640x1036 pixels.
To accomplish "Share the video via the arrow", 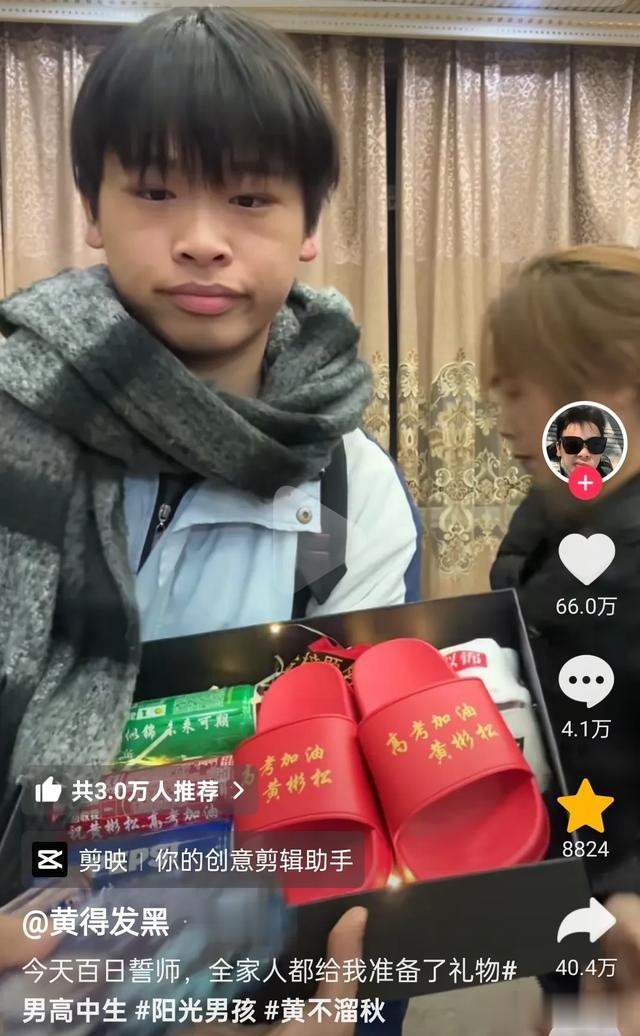I will click(586, 921).
